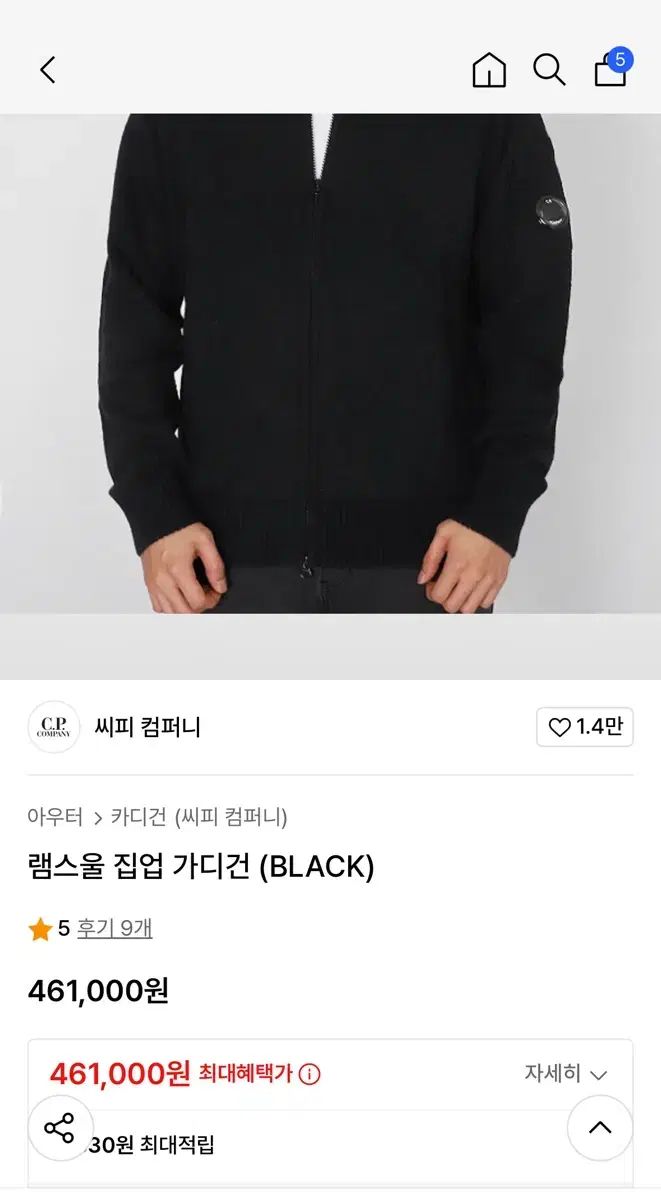Image resolution: width=661 pixels, height=1200 pixels.
Task: Open the home icon
Action: (x=489, y=70)
